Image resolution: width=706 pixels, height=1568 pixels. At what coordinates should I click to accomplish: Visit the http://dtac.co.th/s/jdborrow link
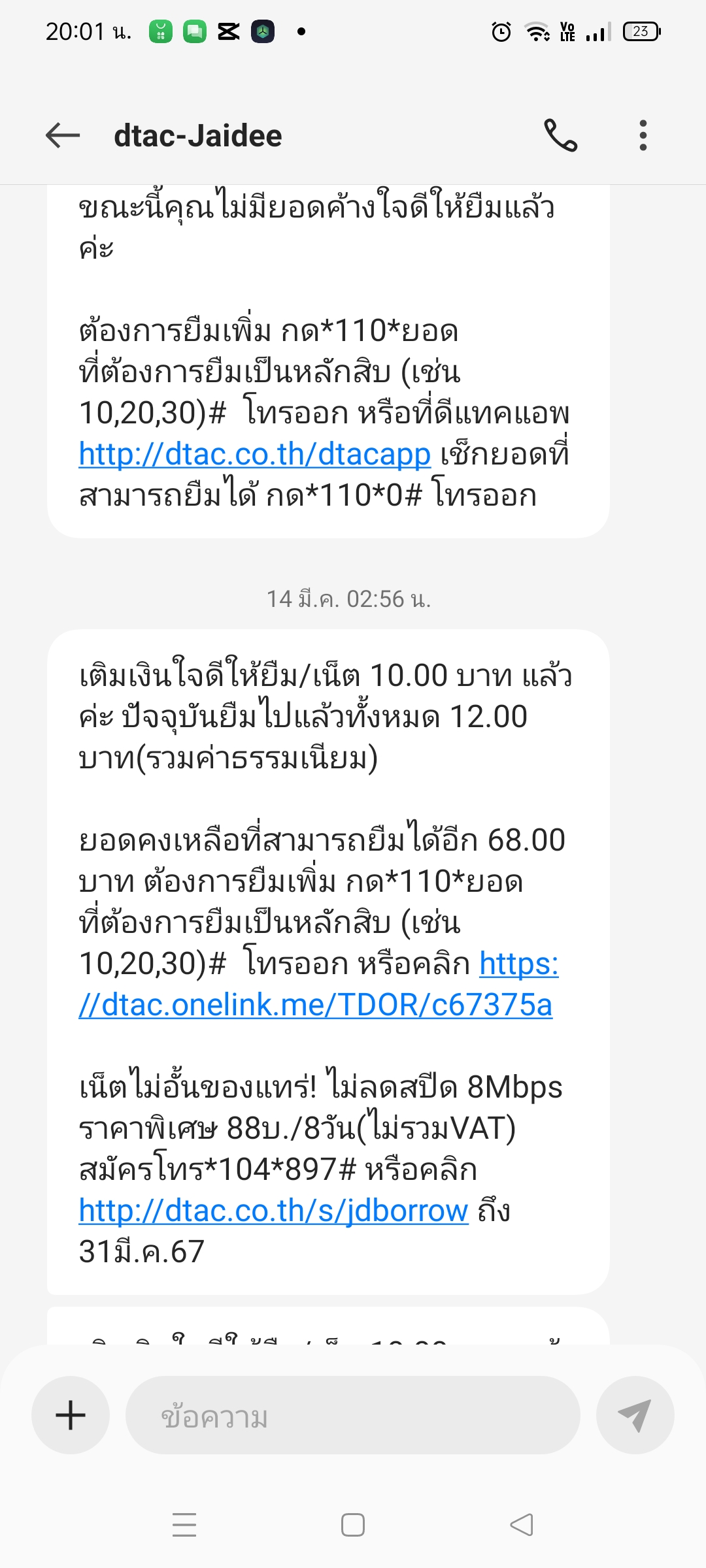coord(273,1211)
